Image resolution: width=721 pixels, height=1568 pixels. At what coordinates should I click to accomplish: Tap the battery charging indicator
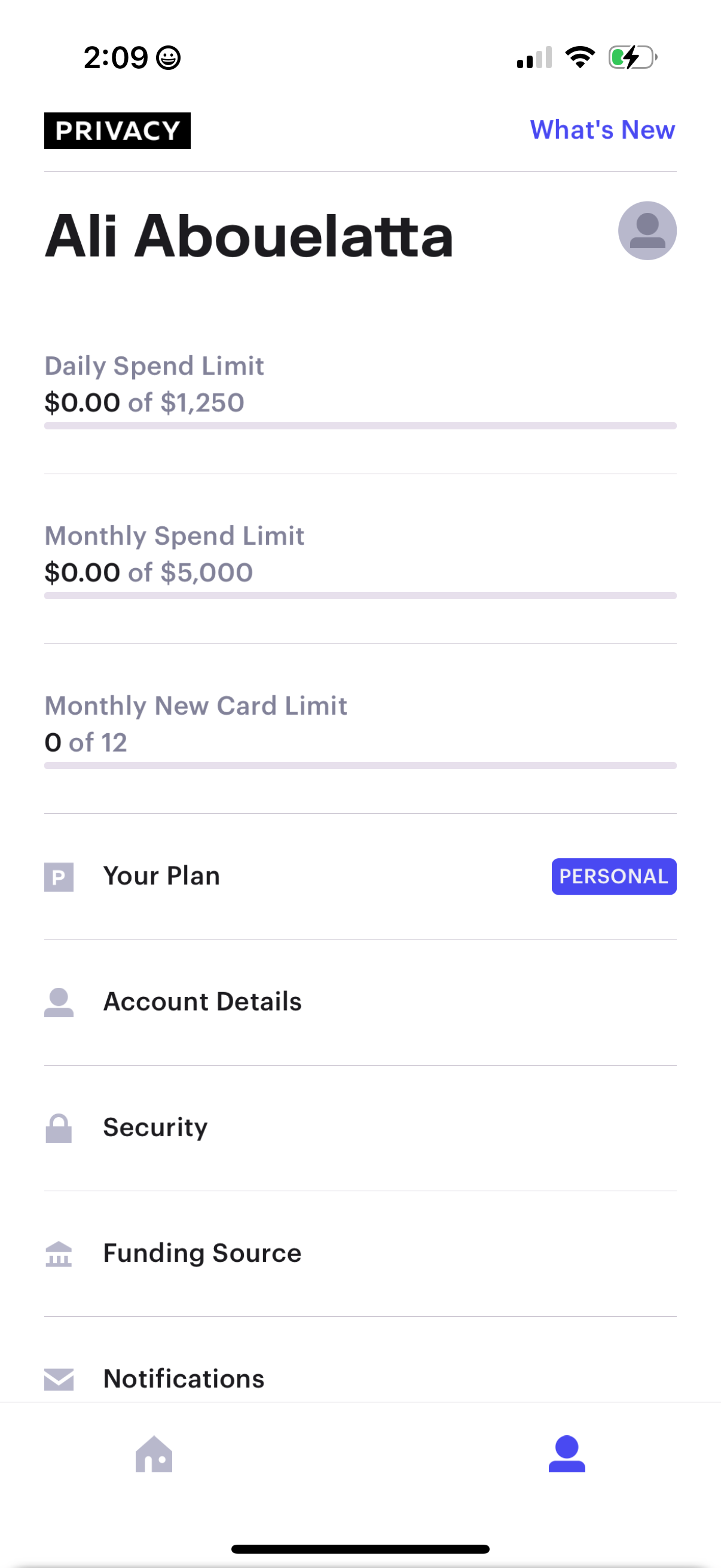tap(631, 57)
